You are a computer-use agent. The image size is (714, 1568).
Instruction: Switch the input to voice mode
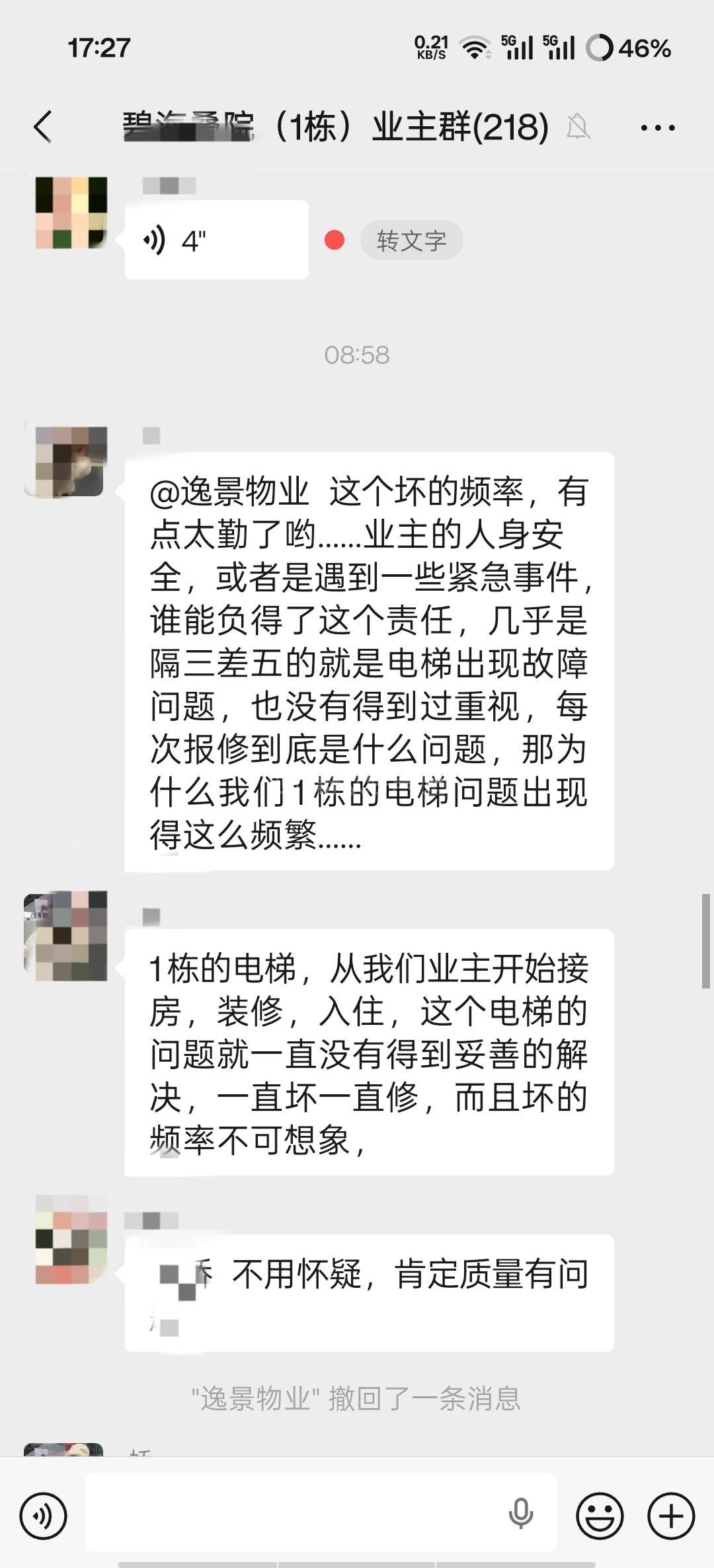(43, 1516)
